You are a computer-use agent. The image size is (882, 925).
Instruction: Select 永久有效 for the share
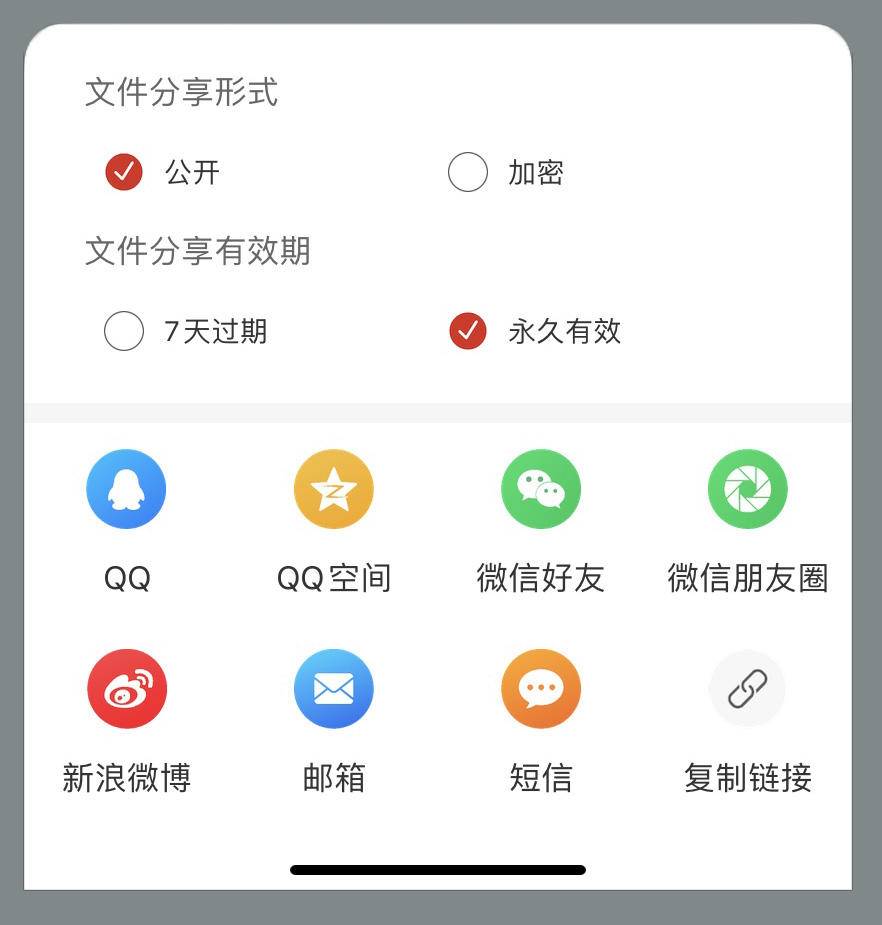(467, 331)
